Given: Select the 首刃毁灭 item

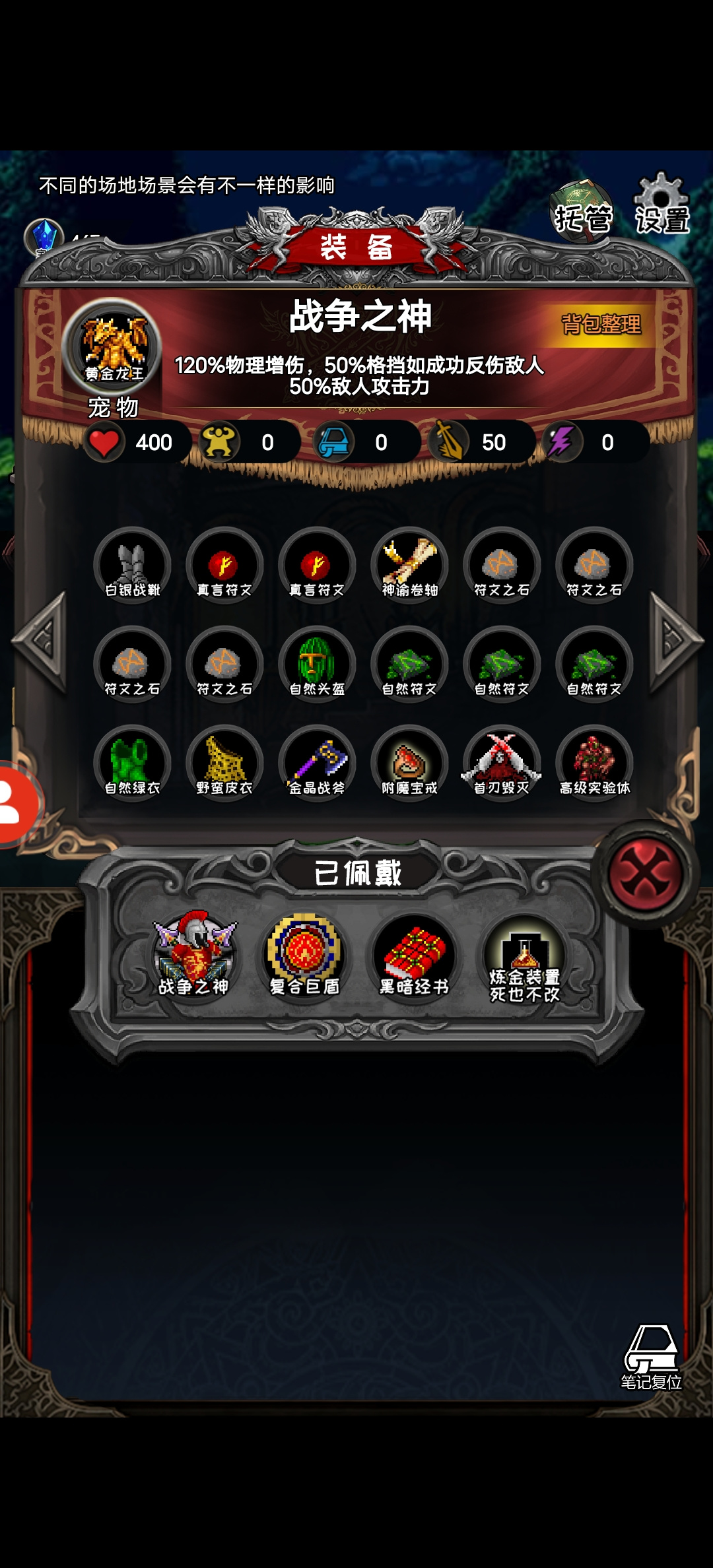Looking at the screenshot, I should click(x=502, y=764).
